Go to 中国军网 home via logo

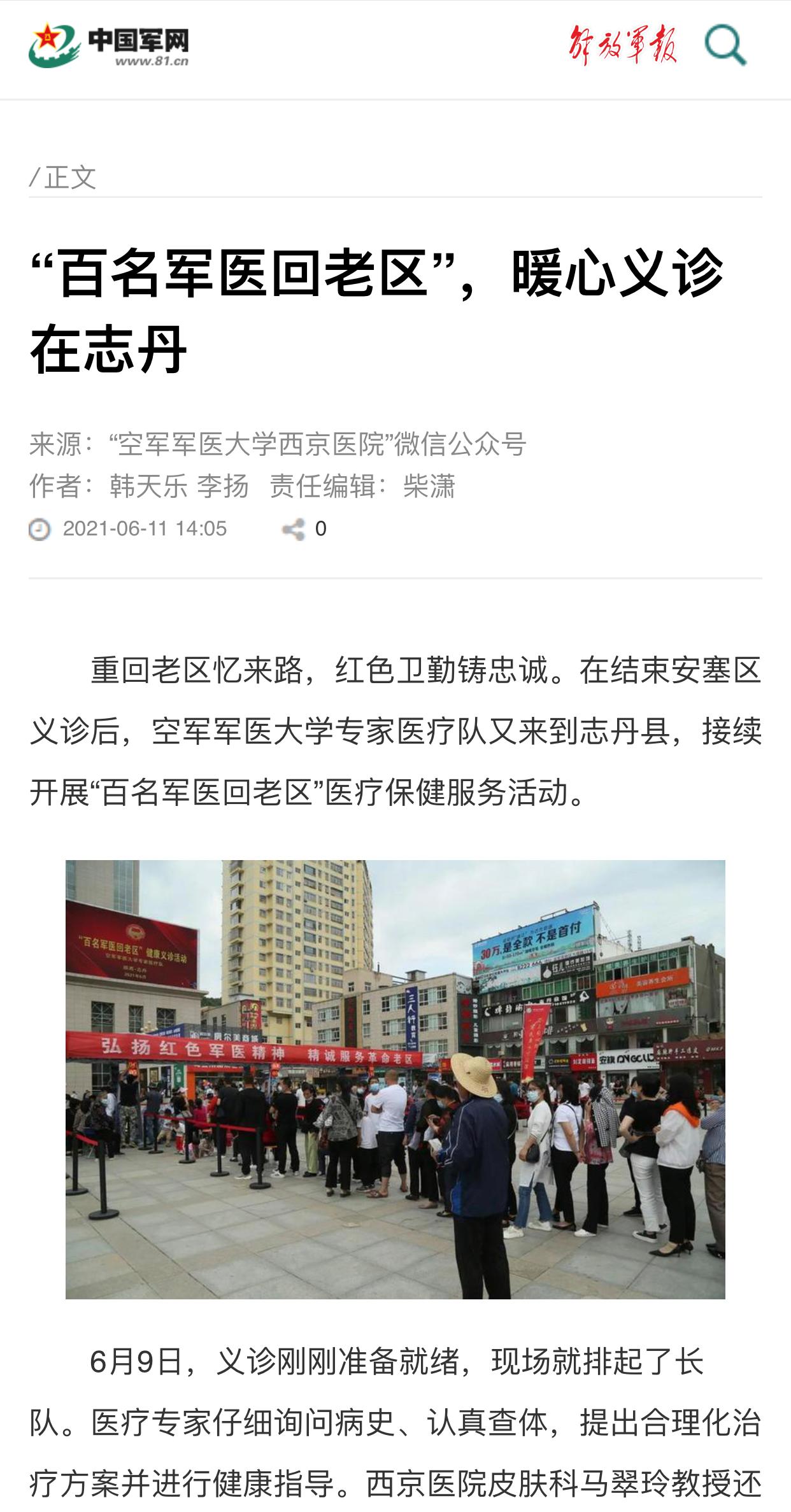[109, 45]
